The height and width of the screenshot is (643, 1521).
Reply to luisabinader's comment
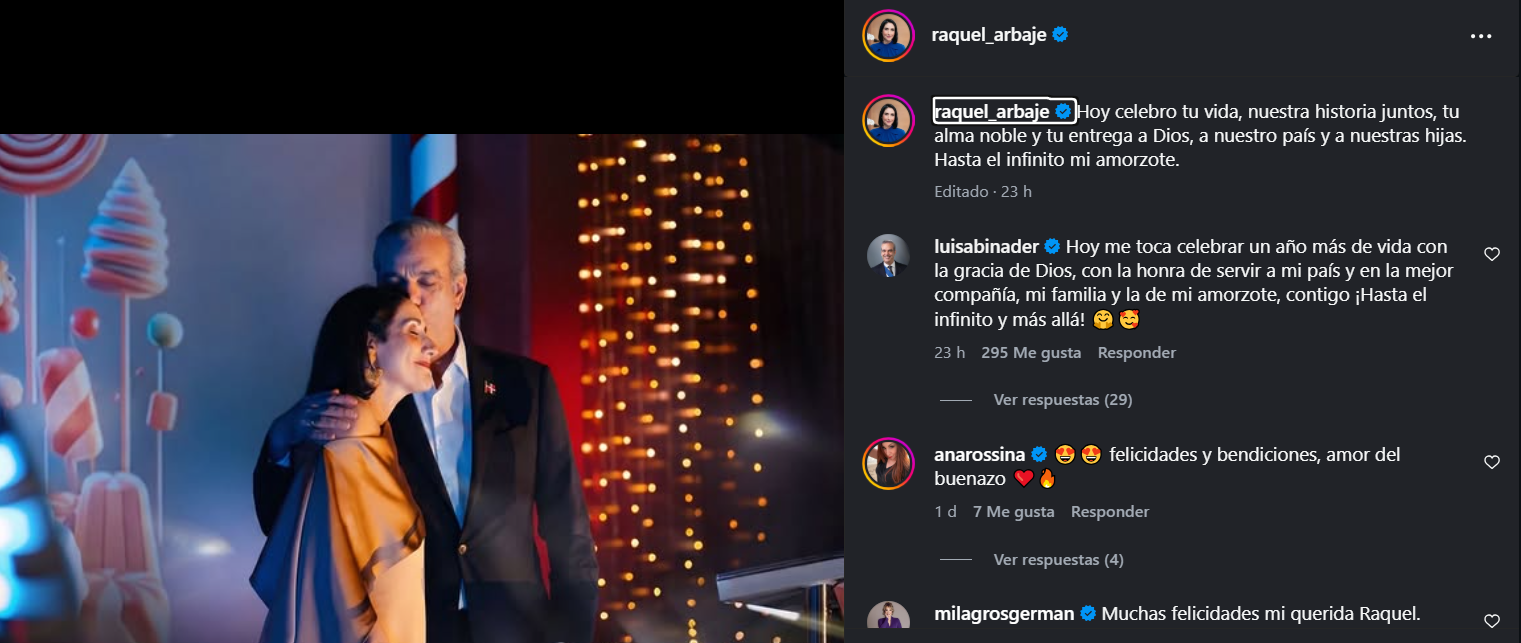point(1137,352)
